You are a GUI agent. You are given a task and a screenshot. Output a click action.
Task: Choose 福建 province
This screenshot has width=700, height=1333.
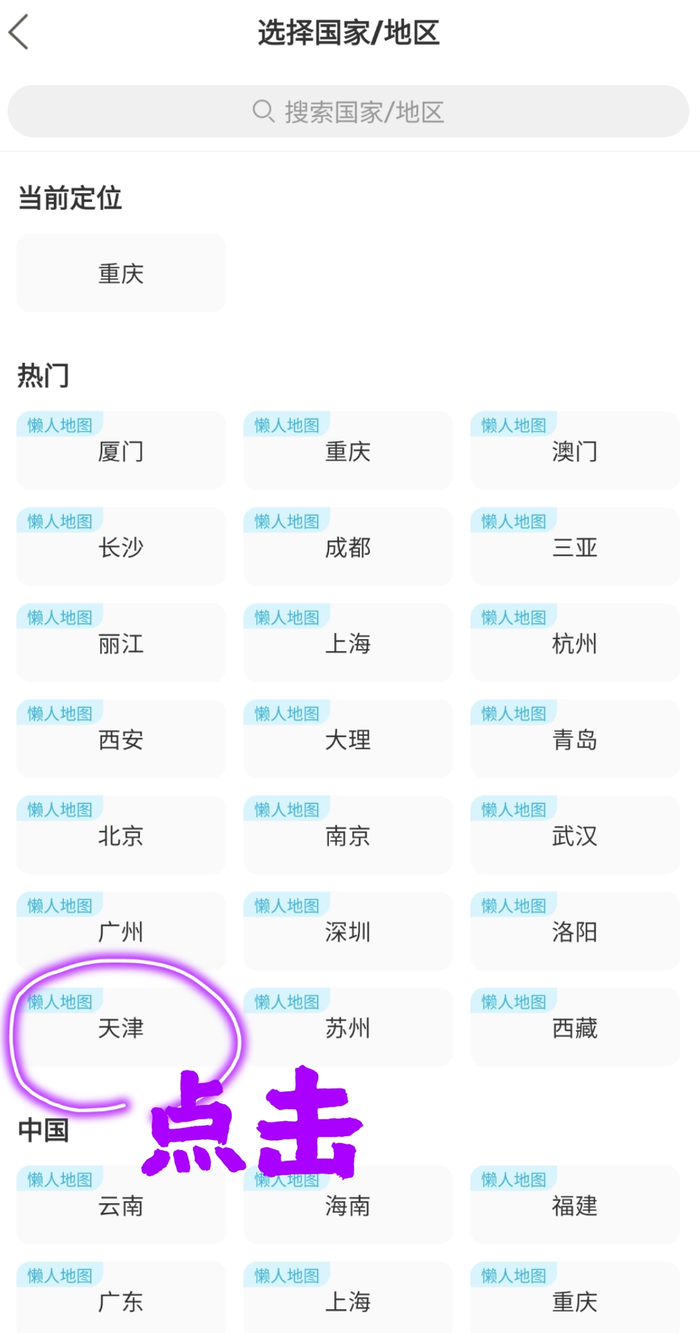(x=575, y=1205)
